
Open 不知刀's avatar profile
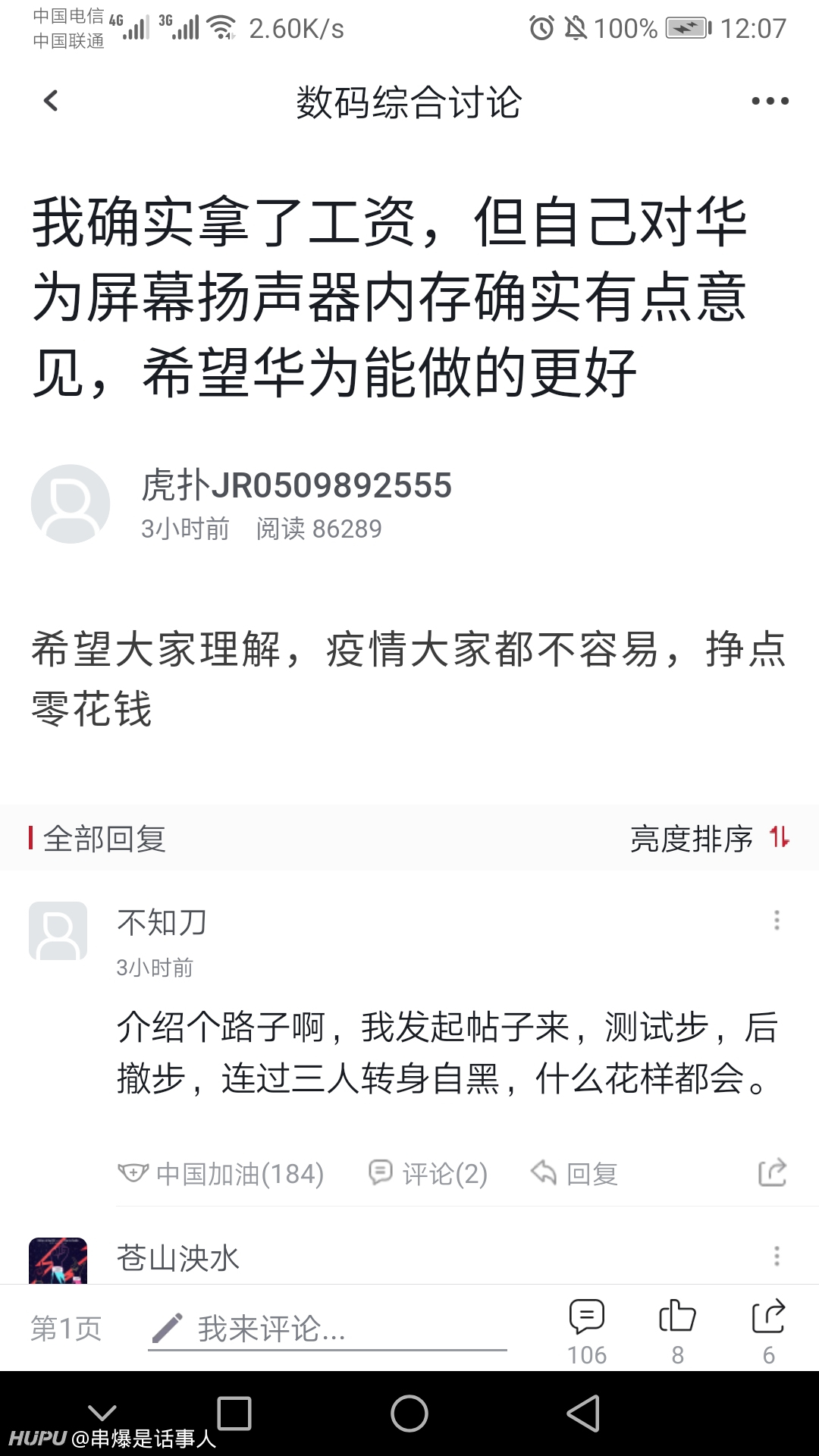point(58,930)
